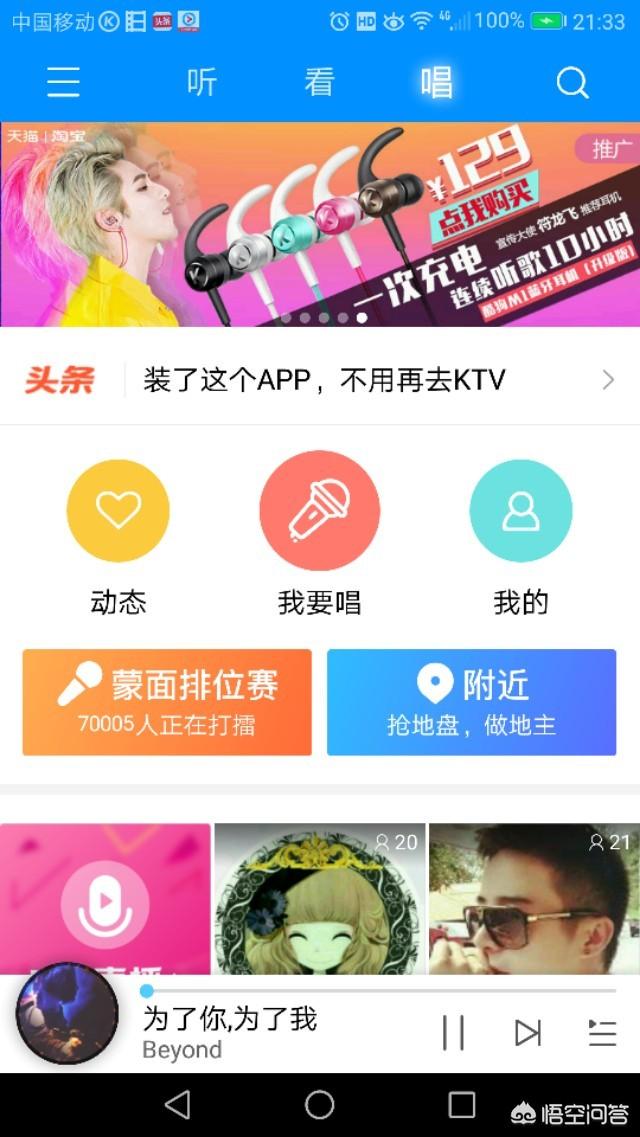Open the cartoon girl room with 20 viewers
The image size is (640, 1137).
point(319,898)
